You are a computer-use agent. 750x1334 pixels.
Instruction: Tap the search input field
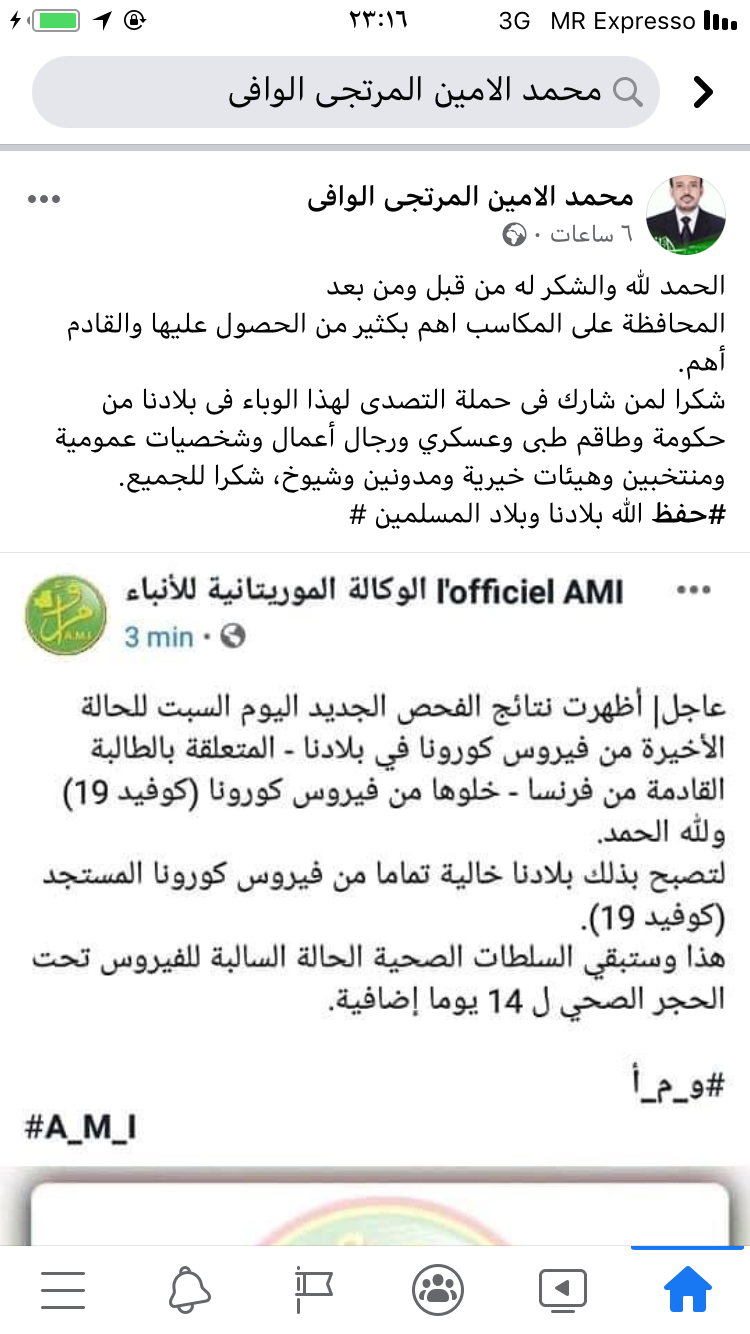pyautogui.click(x=400, y=91)
